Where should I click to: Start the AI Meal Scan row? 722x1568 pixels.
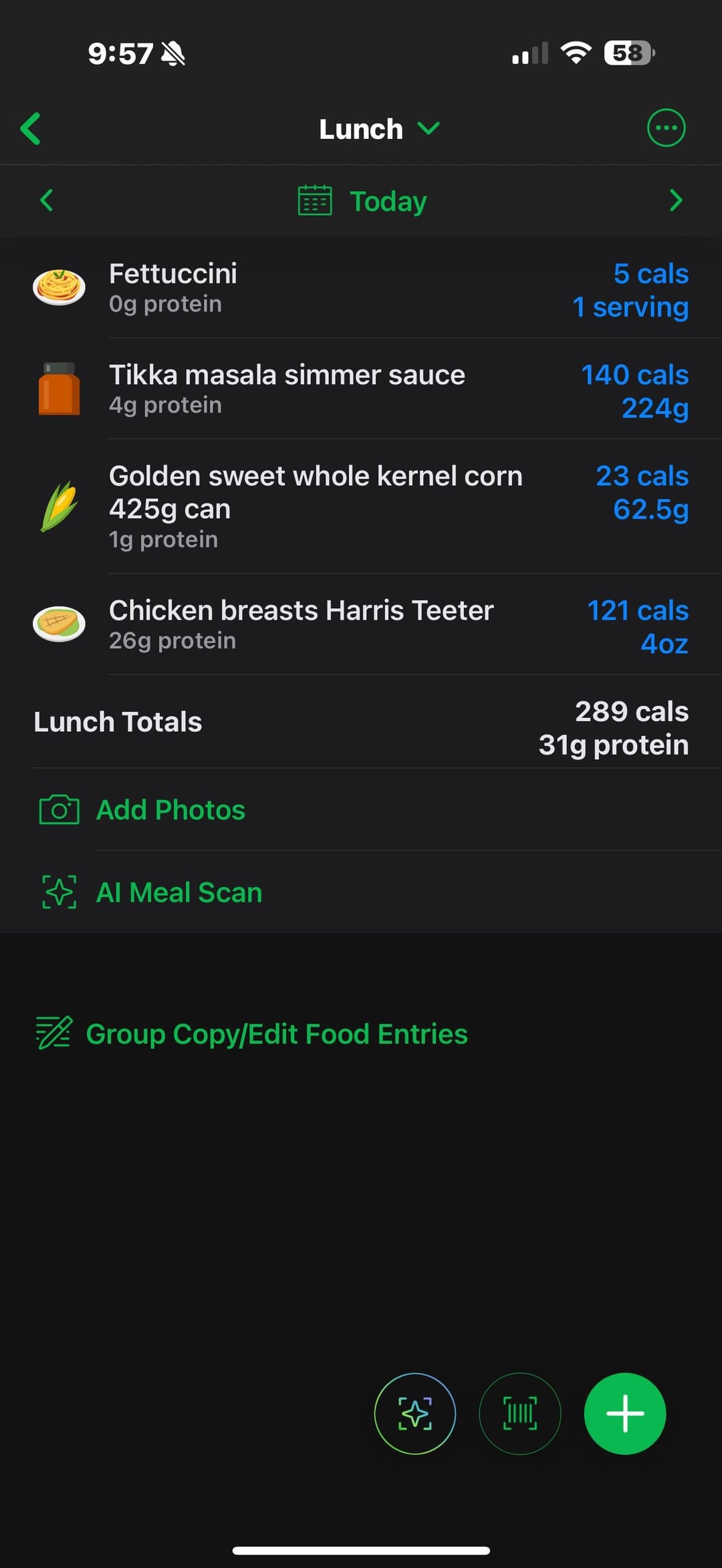[x=361, y=892]
